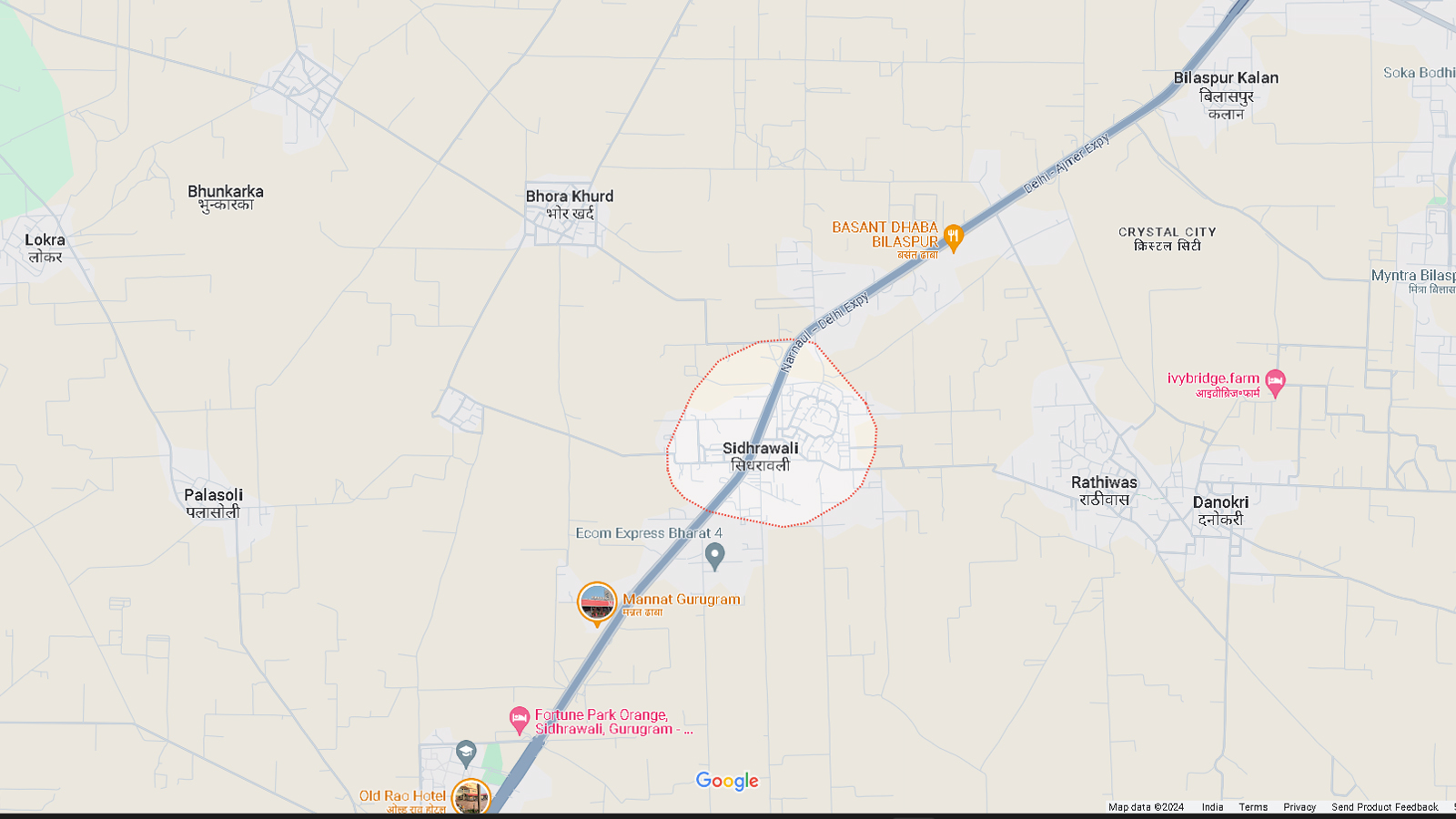Tap the Ecom Express Bharat 4 pin
Viewport: 1456px width, 819px height.
coord(715,554)
